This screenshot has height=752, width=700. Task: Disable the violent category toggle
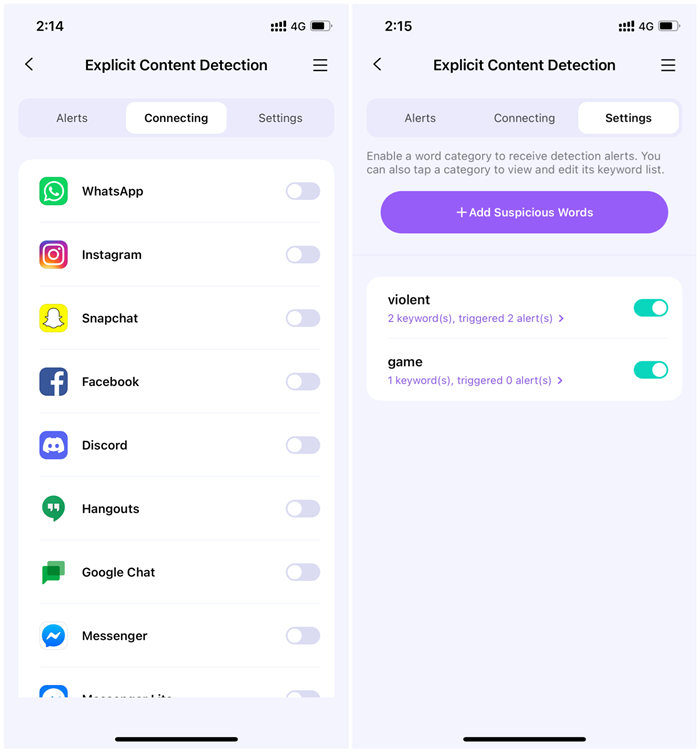pos(650,308)
